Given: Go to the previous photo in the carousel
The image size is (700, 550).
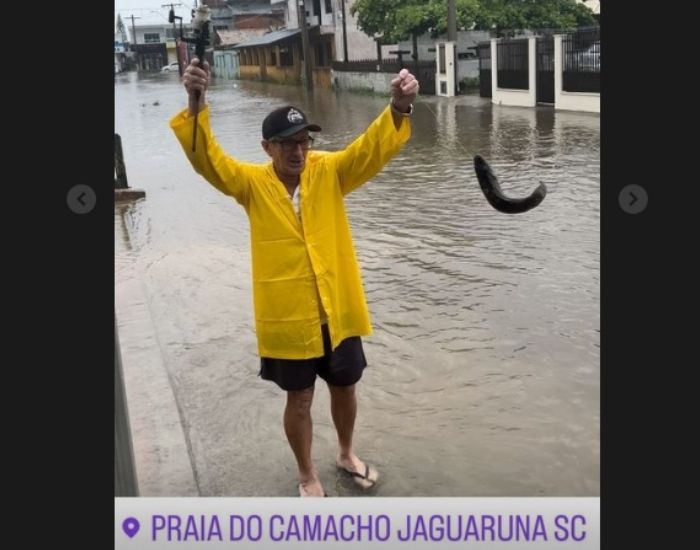Looking at the screenshot, I should point(82,199).
